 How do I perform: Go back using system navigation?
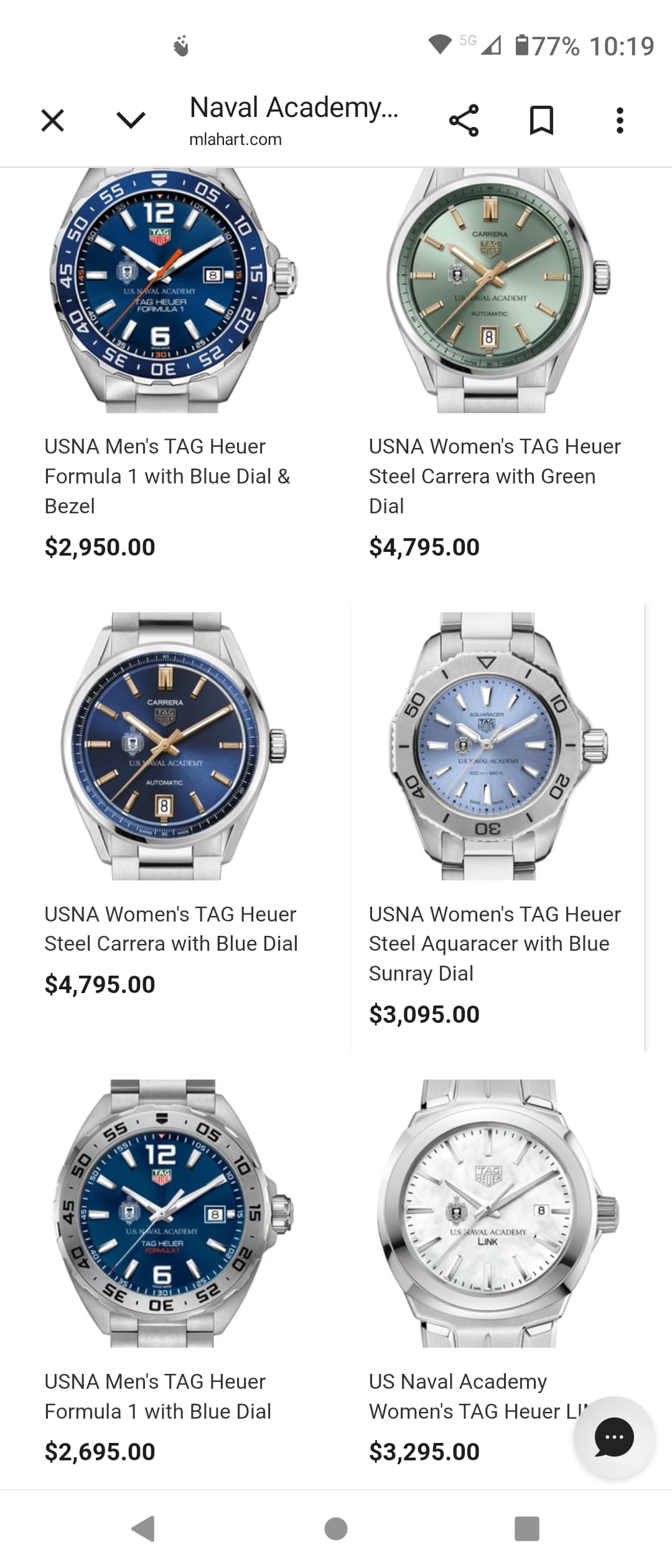point(144,1528)
